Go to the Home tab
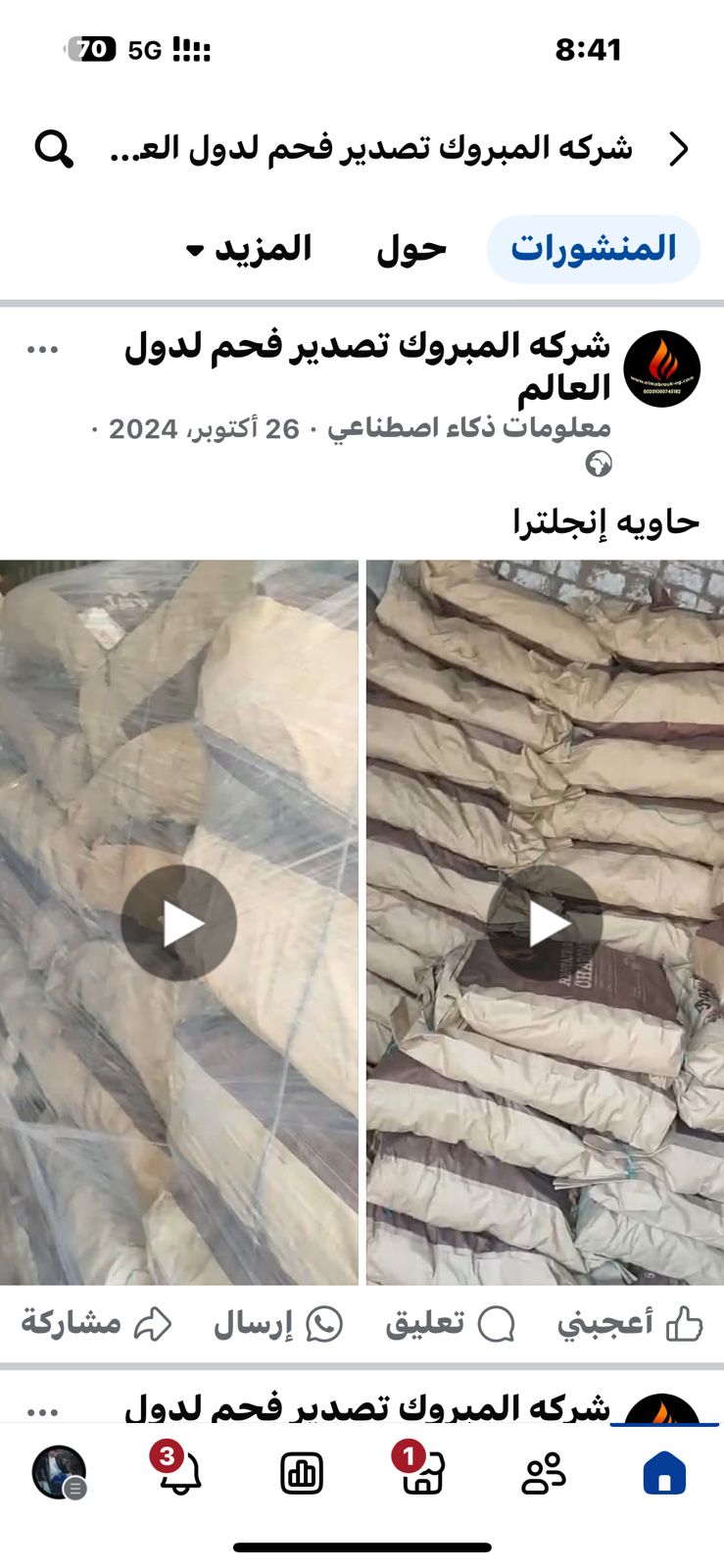724x1568 pixels. pos(664,1473)
